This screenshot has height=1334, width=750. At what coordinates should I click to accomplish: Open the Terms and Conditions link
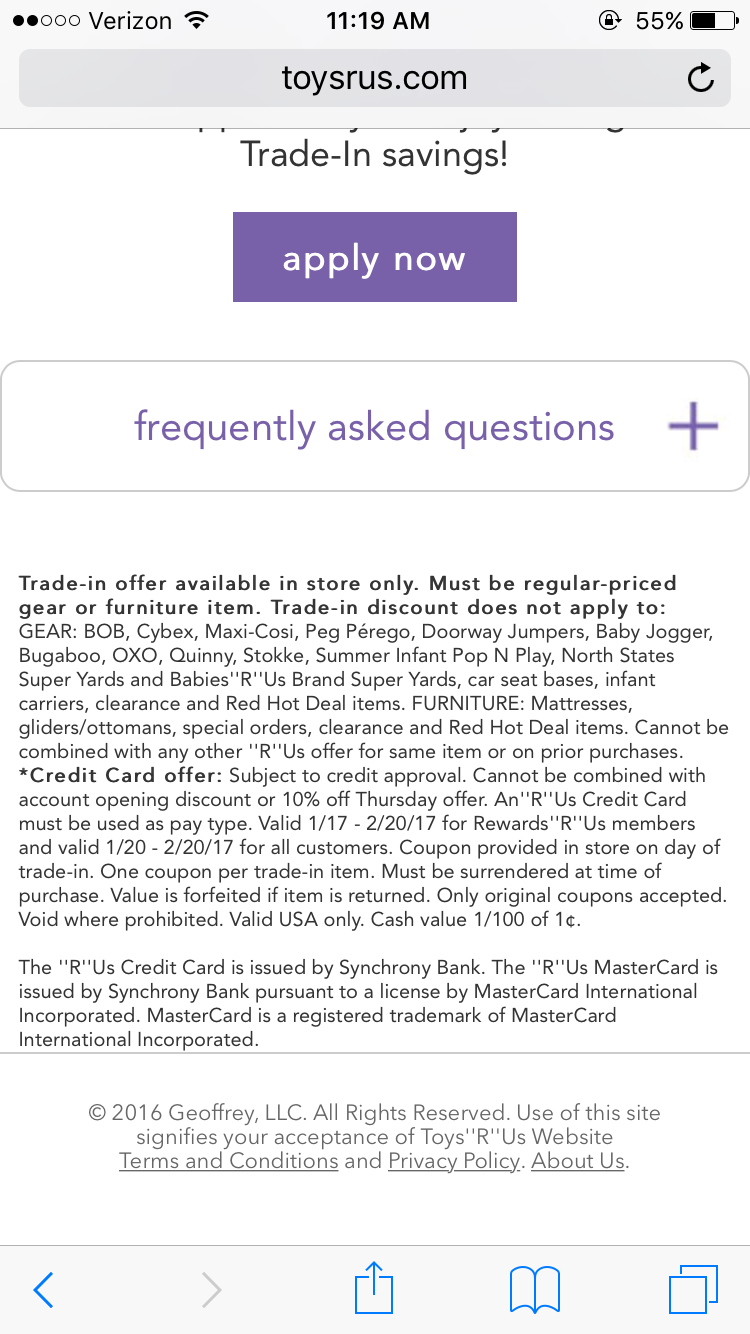pyautogui.click(x=229, y=1161)
